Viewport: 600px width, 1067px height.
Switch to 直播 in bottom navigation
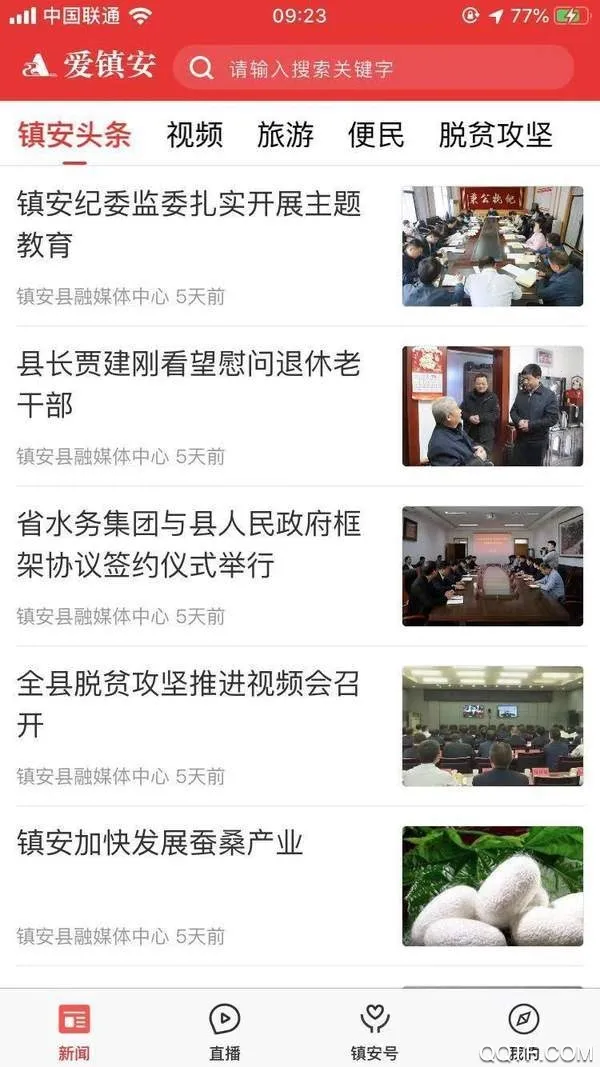click(224, 1030)
